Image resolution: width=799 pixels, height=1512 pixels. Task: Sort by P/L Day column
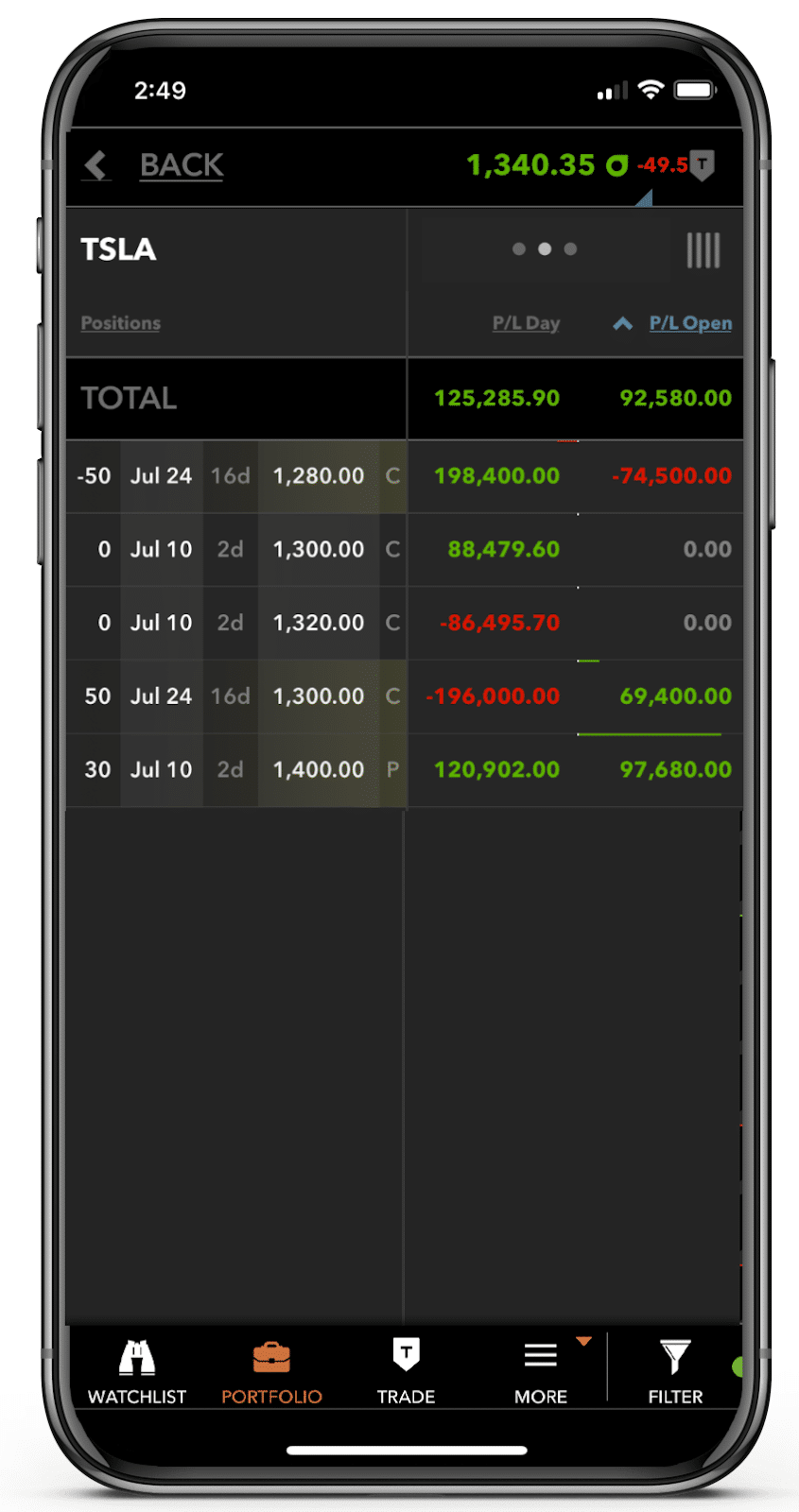(526, 323)
